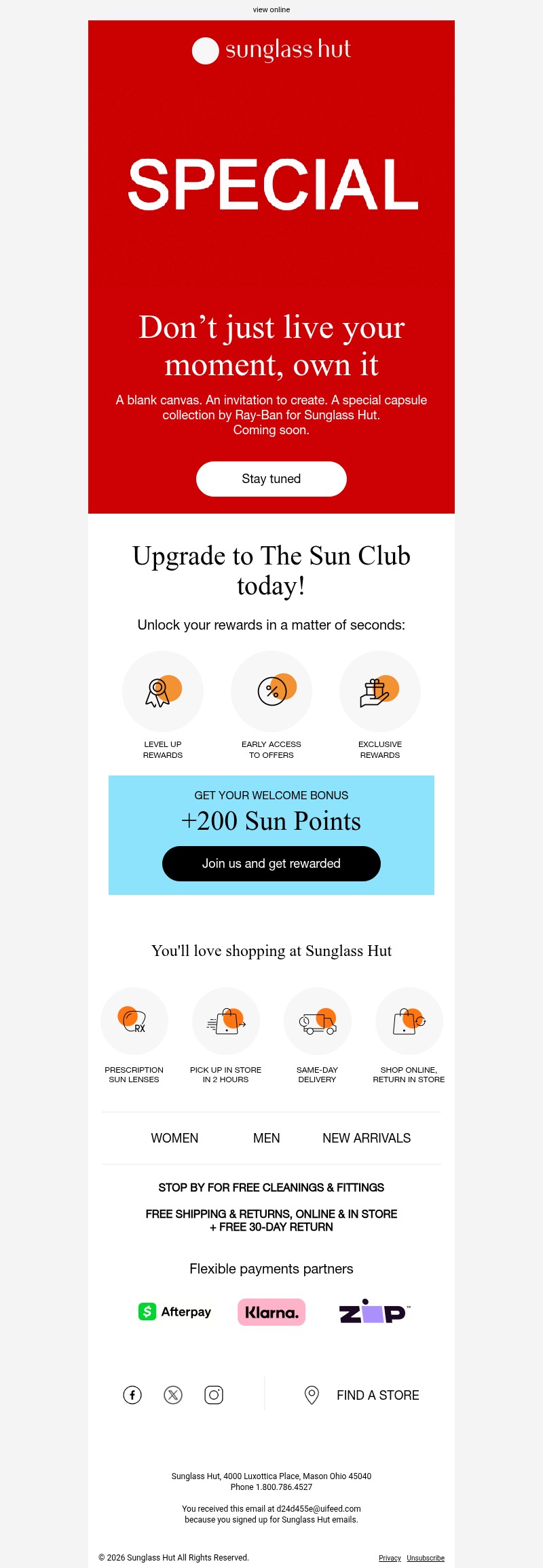This screenshot has width=543, height=1568.
Task: Open the Privacy link
Action: 390,1558
